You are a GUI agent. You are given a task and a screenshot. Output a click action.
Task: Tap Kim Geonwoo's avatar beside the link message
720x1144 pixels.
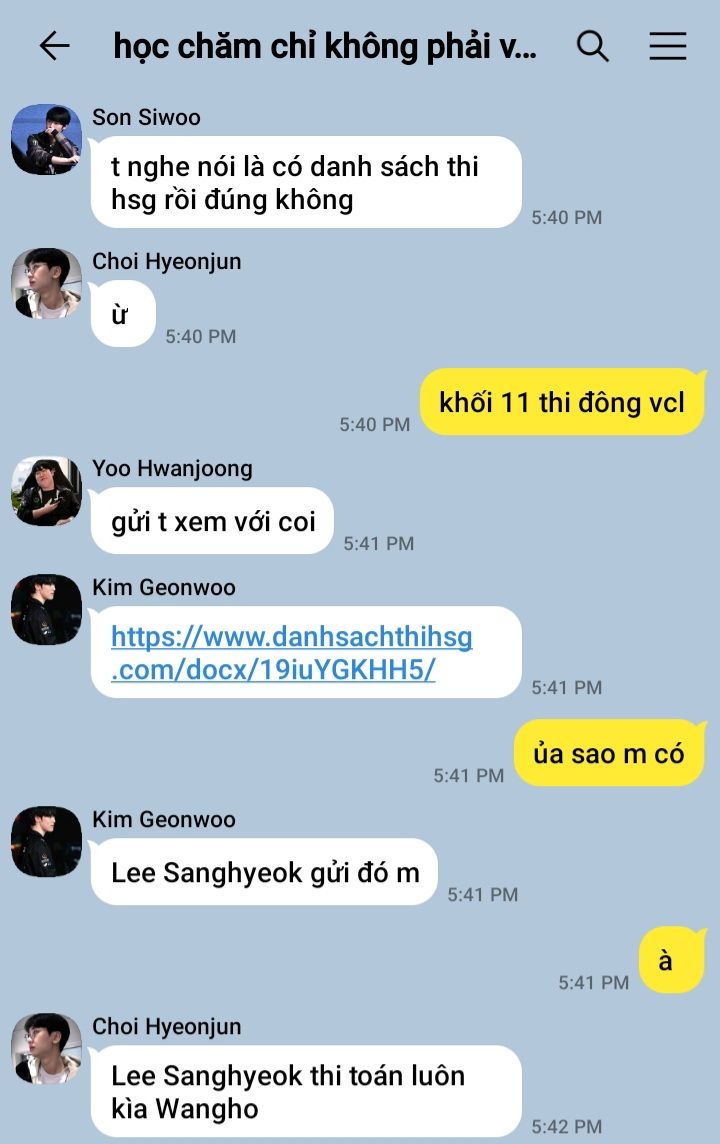(x=46, y=609)
